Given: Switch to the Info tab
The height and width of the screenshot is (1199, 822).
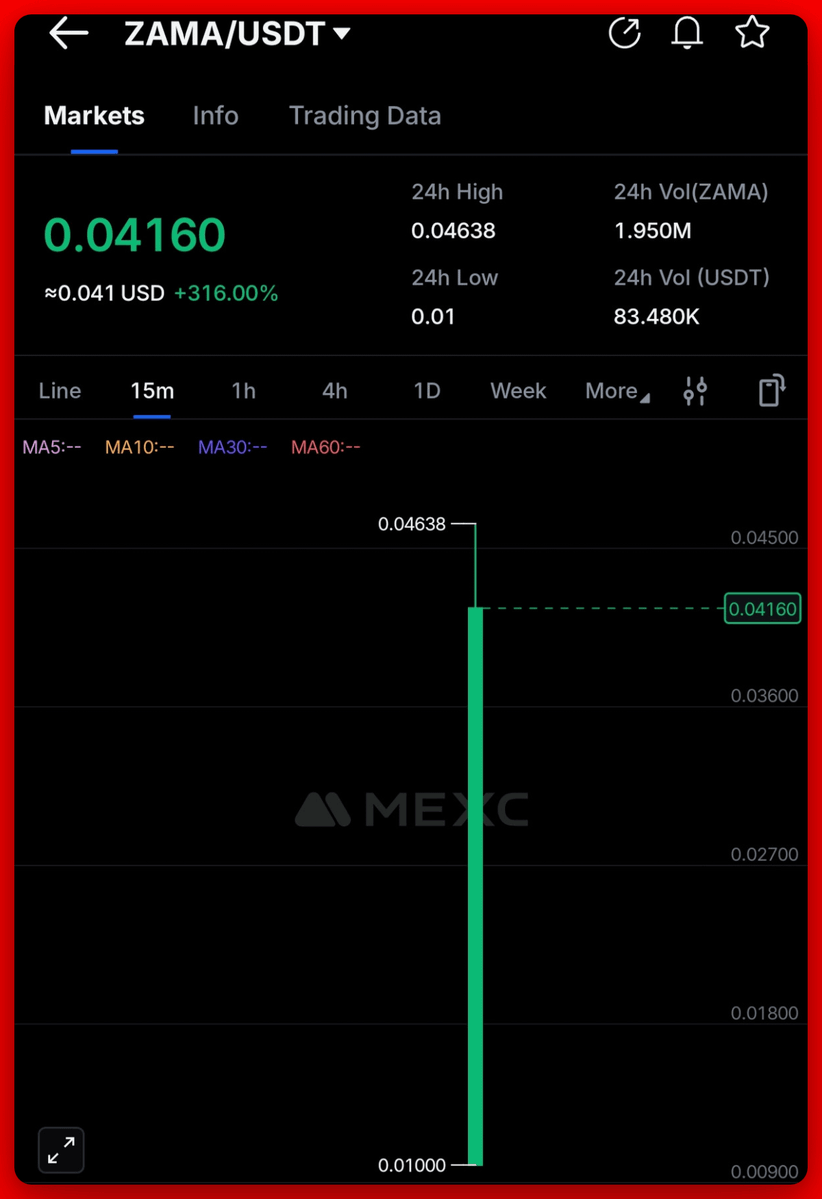Looking at the screenshot, I should click(215, 116).
